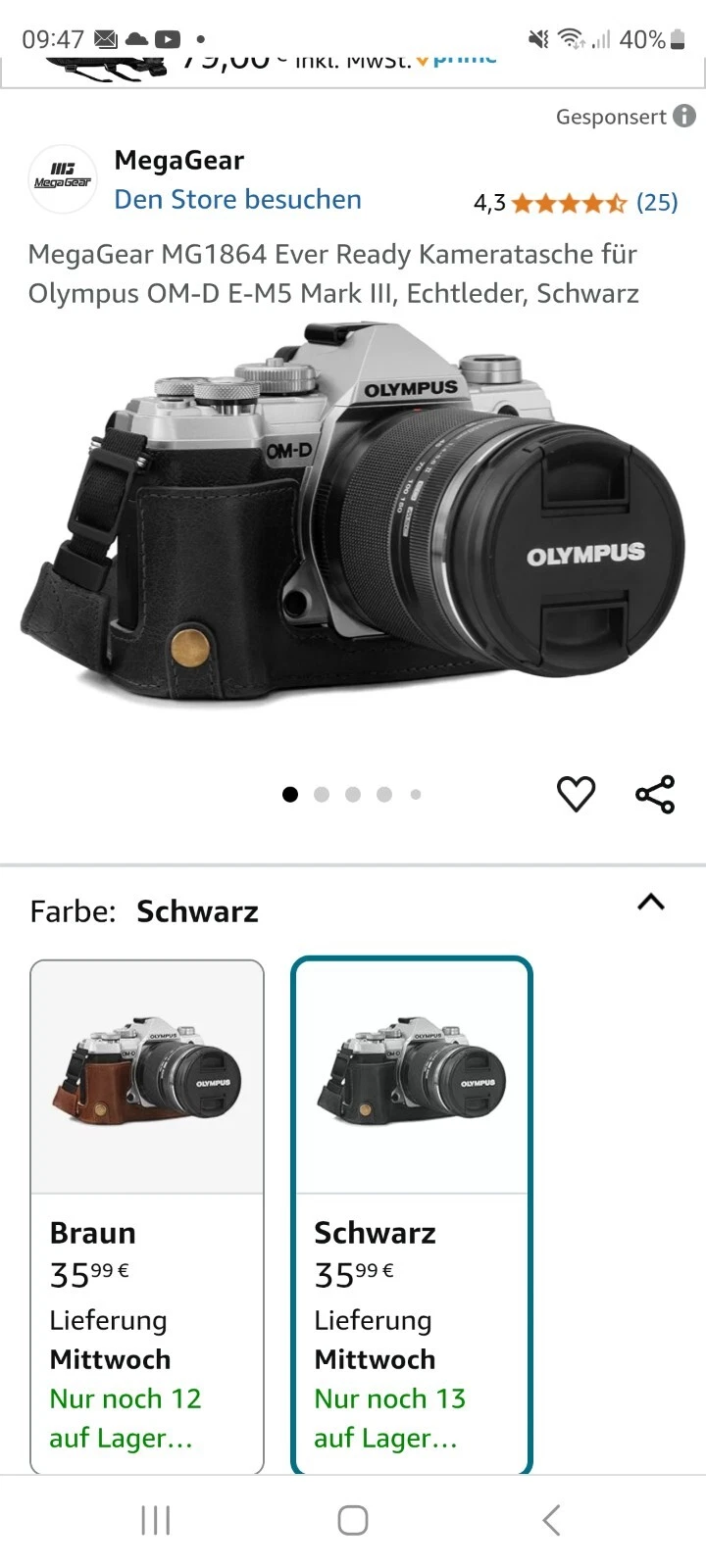Visit the MegaGear store link
The width and height of the screenshot is (706, 1568).
point(237,200)
